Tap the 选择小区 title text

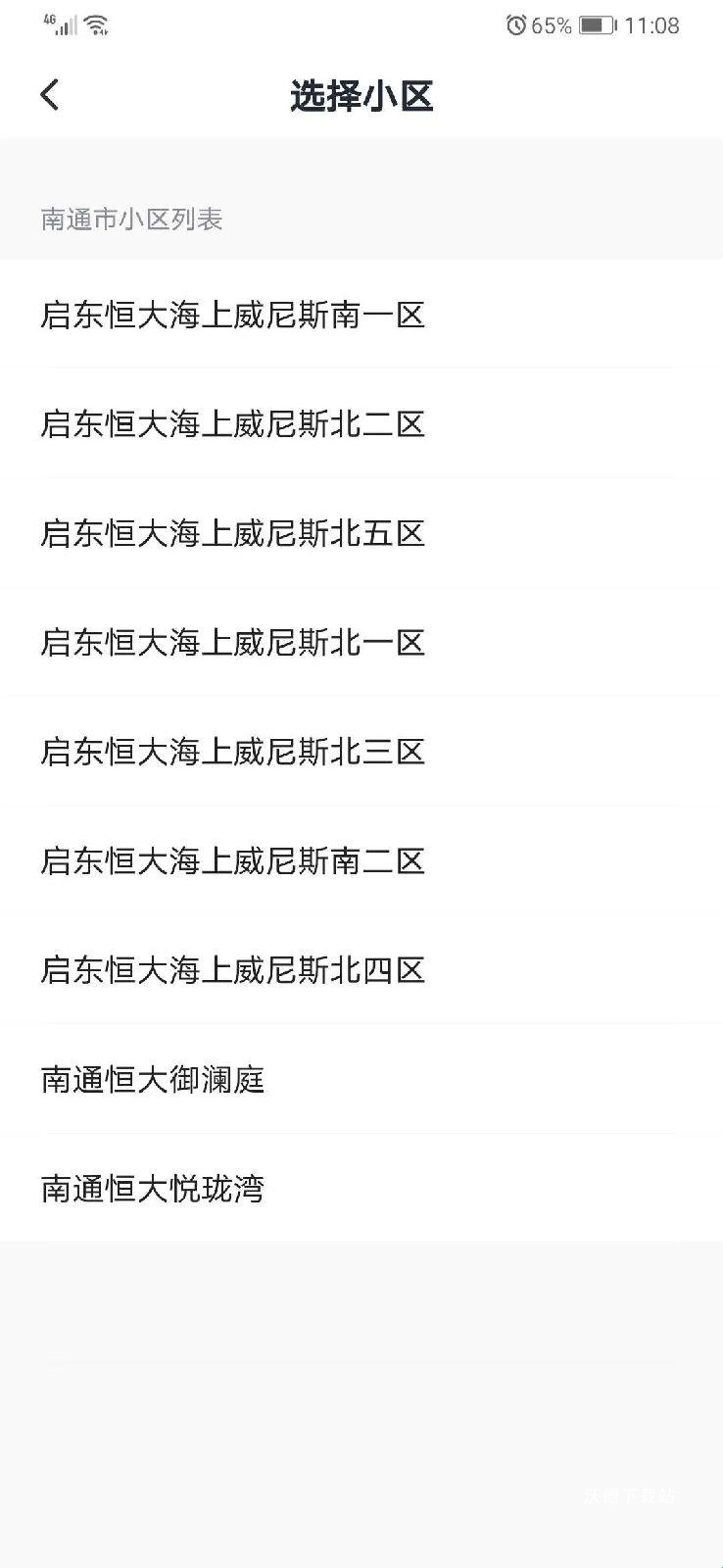361,95
